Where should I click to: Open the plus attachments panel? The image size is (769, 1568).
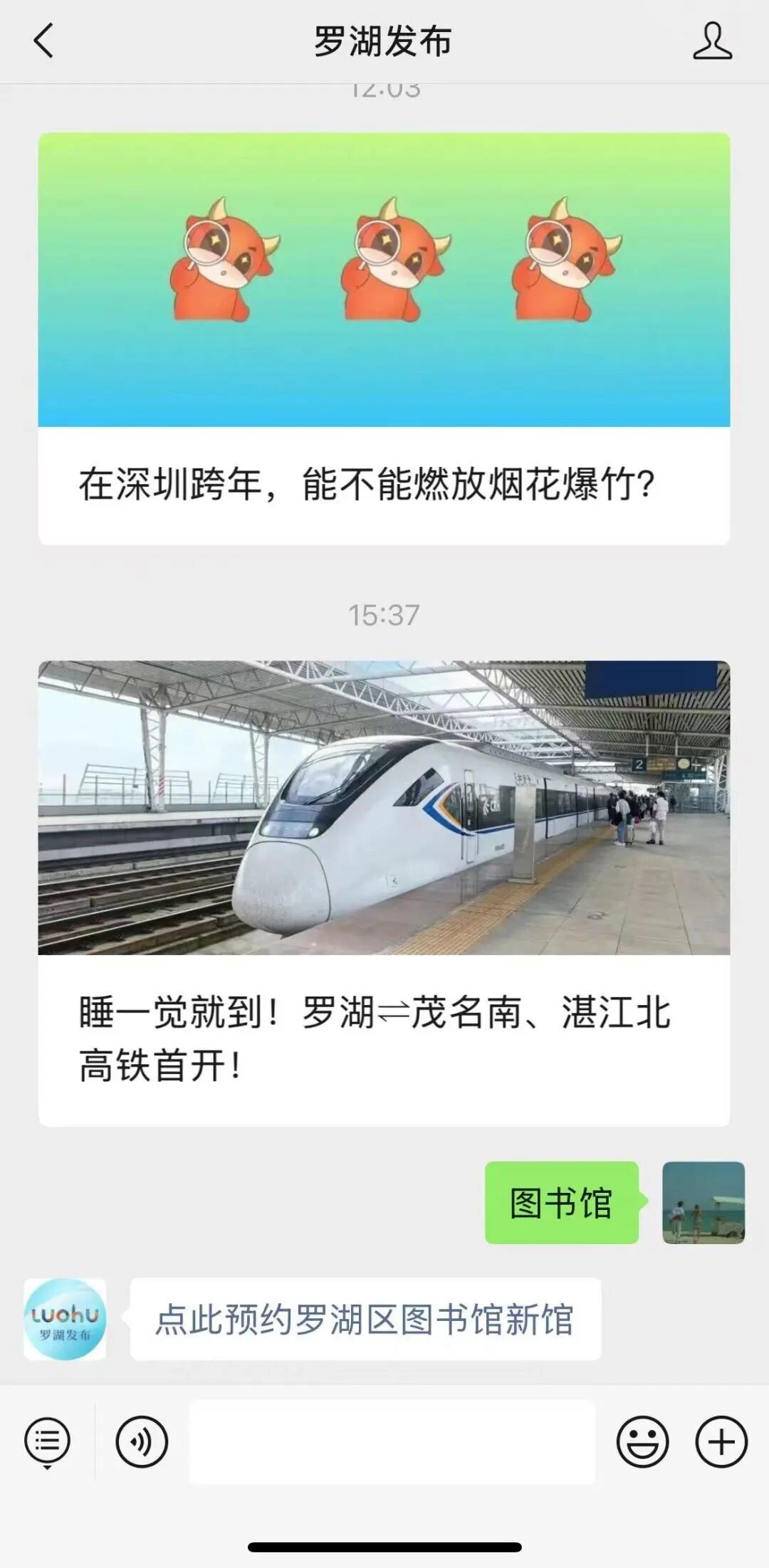[721, 1443]
